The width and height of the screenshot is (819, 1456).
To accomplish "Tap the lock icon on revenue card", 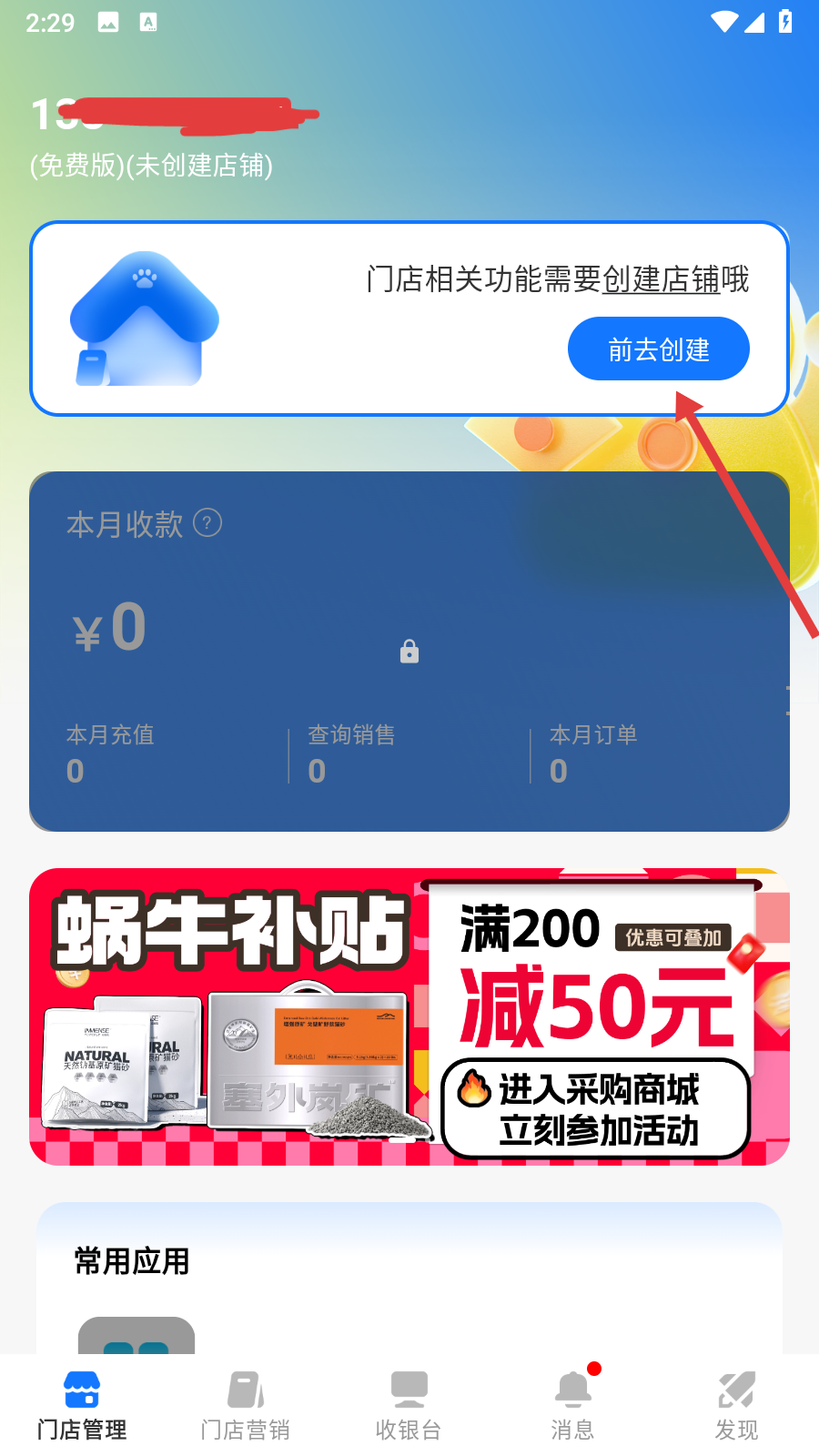I will click(x=409, y=652).
